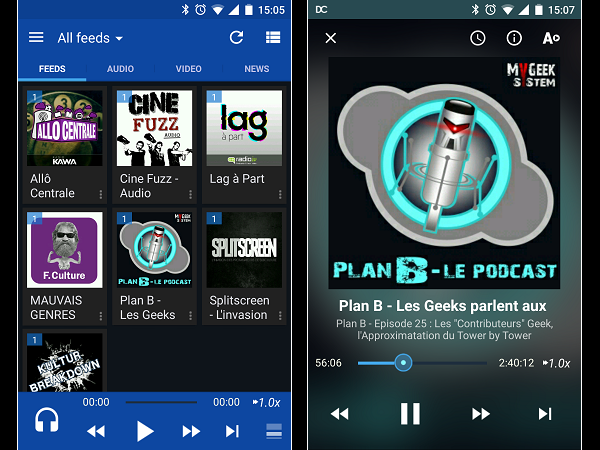Image resolution: width=600 pixels, height=450 pixels.
Task: Switch to the VIDEO tab
Action: [x=188, y=69]
